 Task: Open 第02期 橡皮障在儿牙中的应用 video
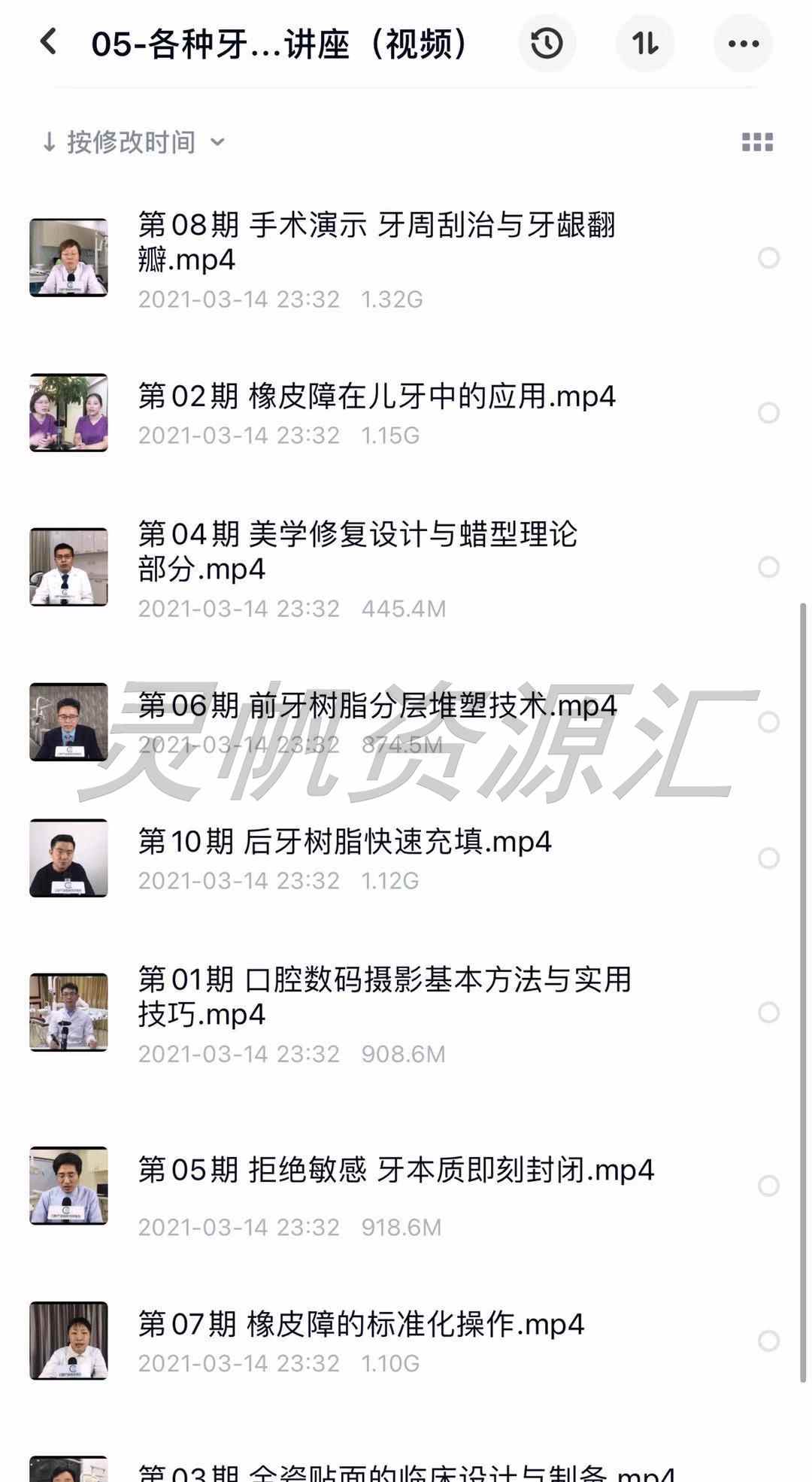pos(376,396)
